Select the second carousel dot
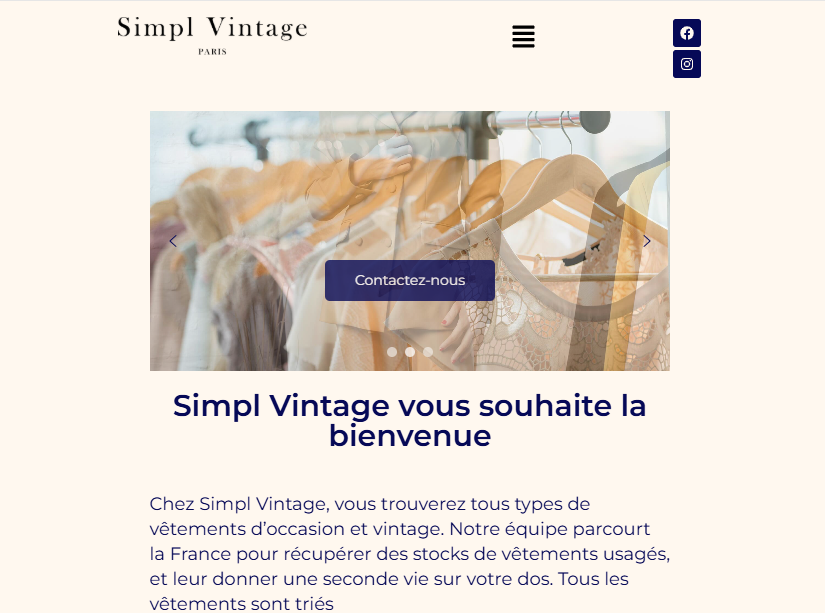The image size is (825, 613). 410,352
